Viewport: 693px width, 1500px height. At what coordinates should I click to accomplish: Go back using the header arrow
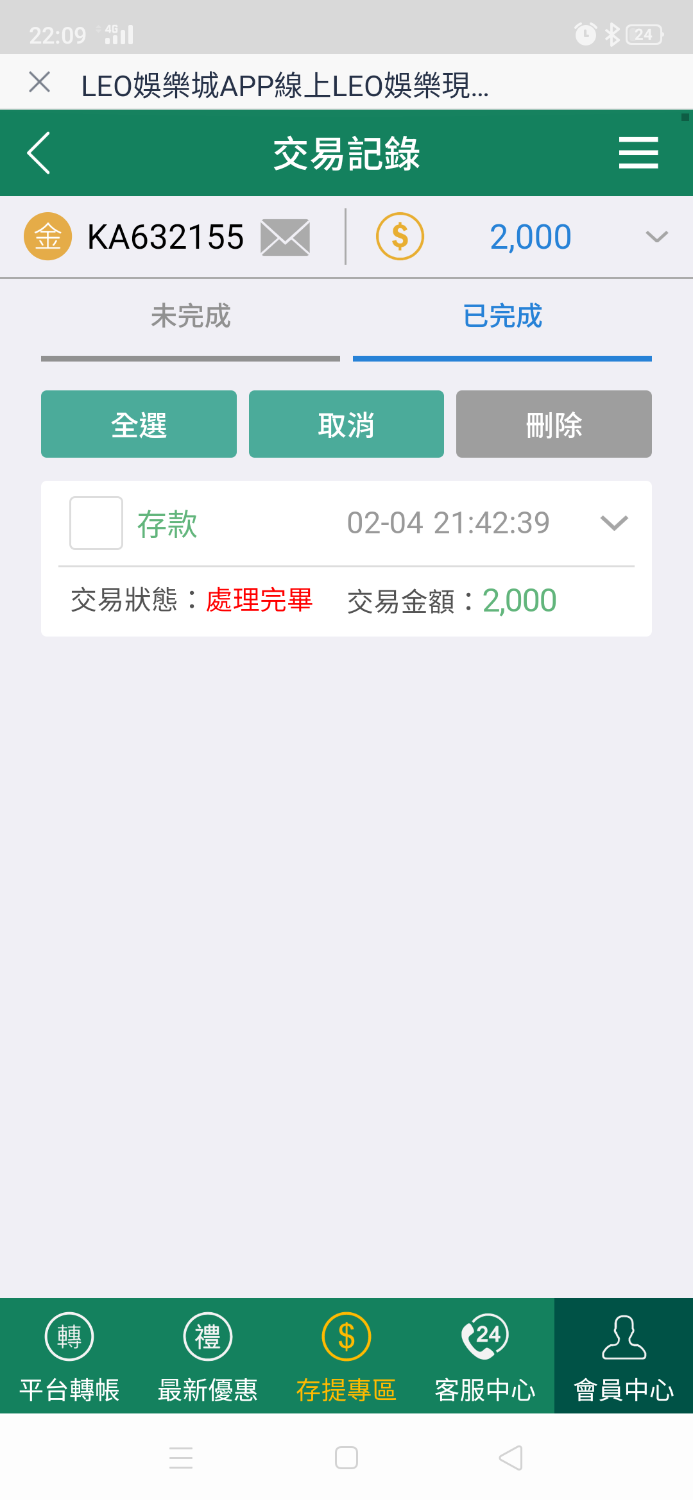pyautogui.click(x=39, y=154)
